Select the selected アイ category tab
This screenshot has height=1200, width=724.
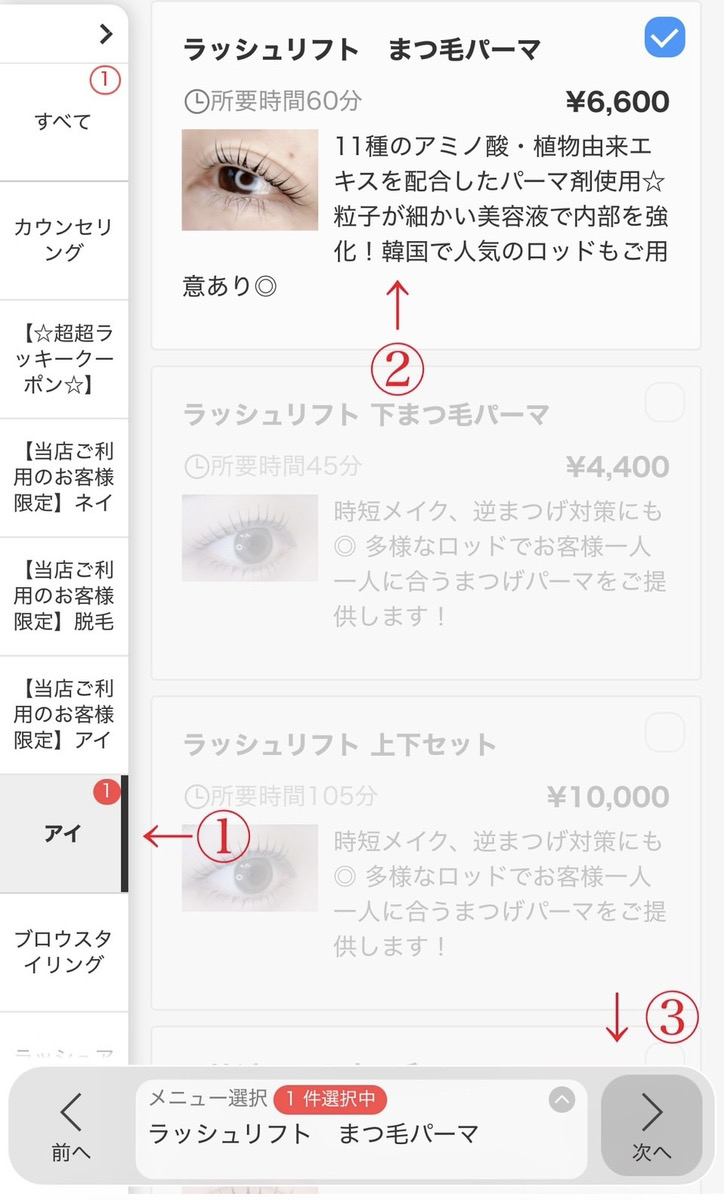(63, 834)
